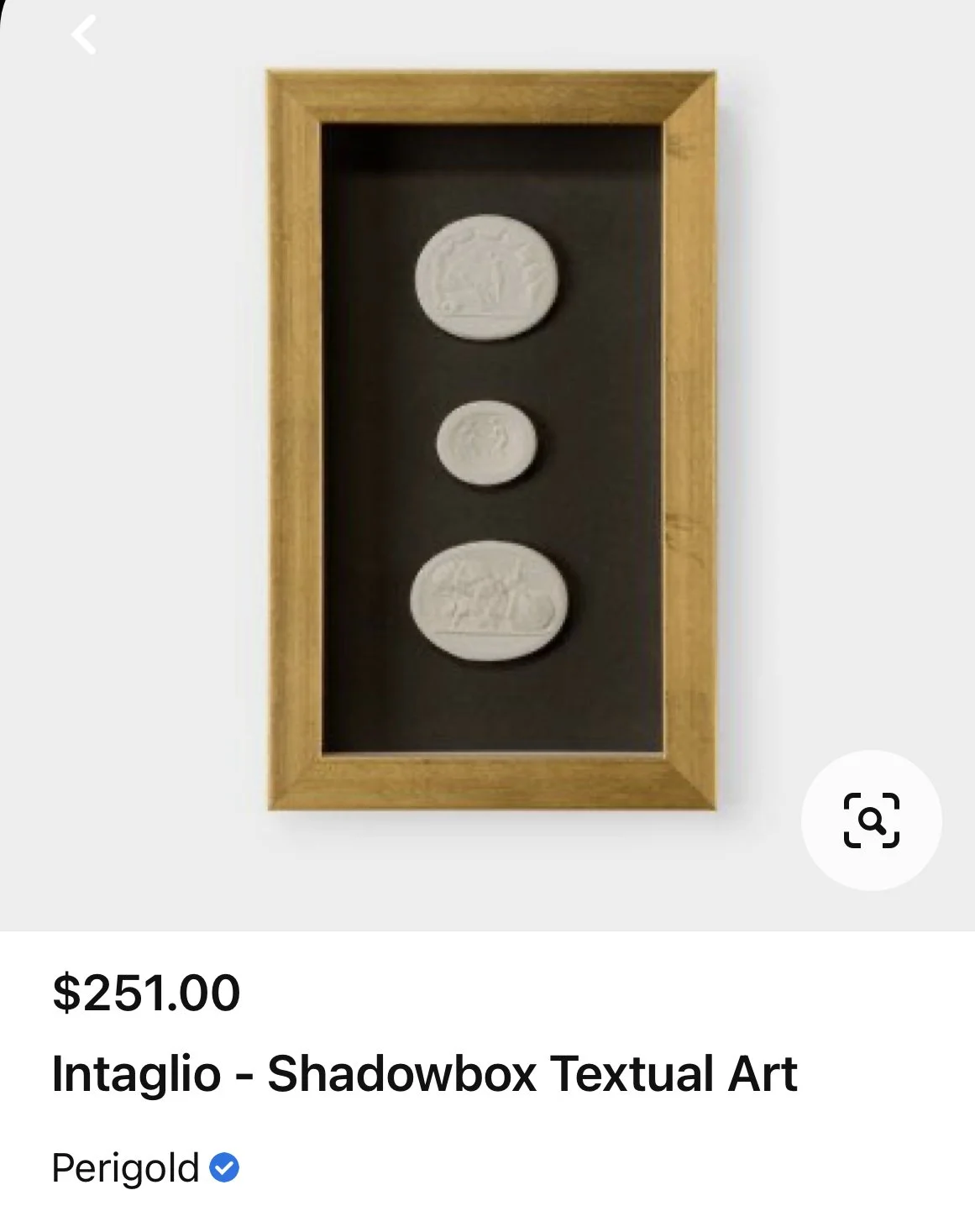Go back using the top-left arrow
The image size is (975, 1232).
(x=84, y=35)
